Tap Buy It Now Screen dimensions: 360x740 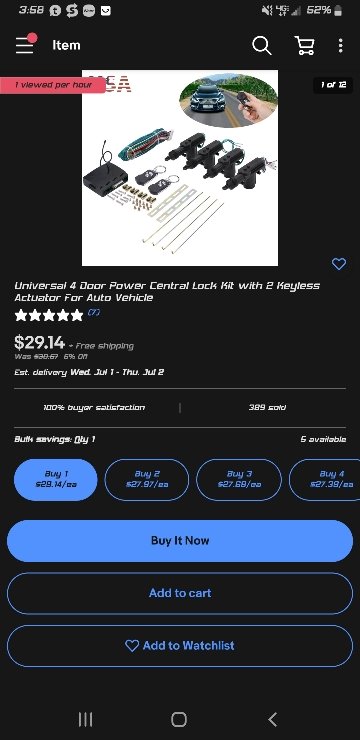(x=180, y=541)
